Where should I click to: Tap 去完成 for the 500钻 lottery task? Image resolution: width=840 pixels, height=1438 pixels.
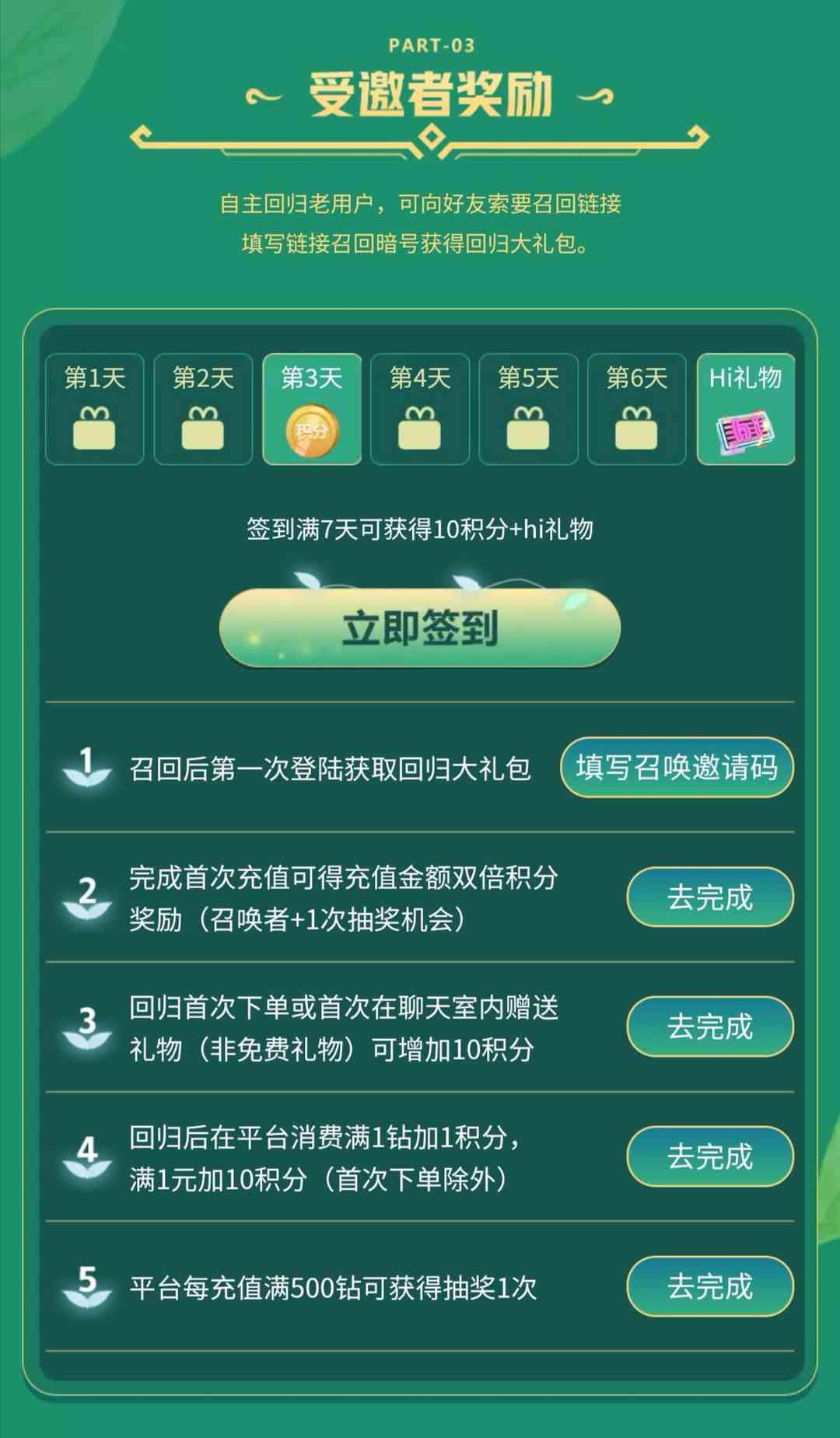point(709,1286)
